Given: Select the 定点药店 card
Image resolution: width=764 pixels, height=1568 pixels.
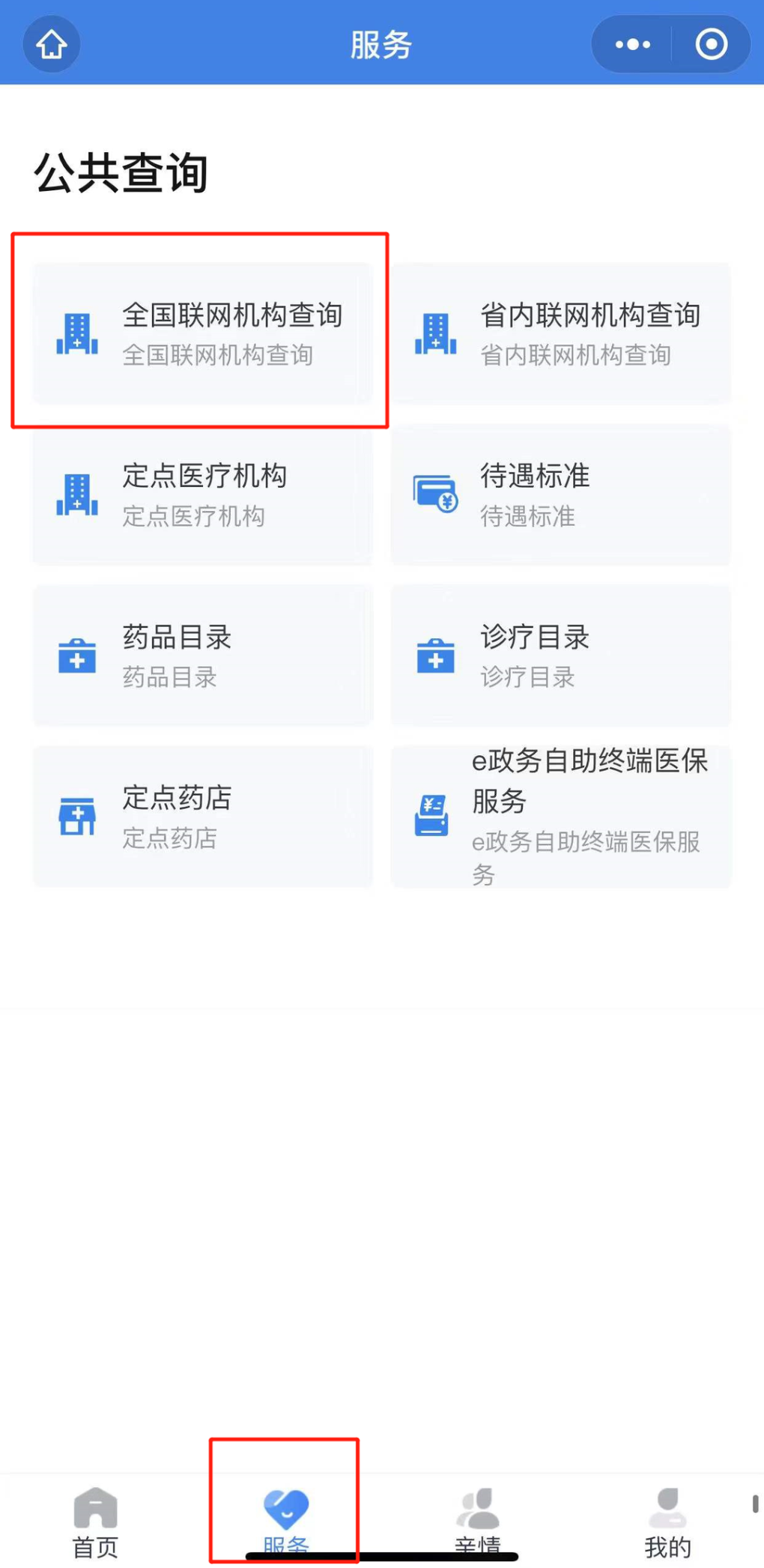Looking at the screenshot, I should tap(202, 817).
